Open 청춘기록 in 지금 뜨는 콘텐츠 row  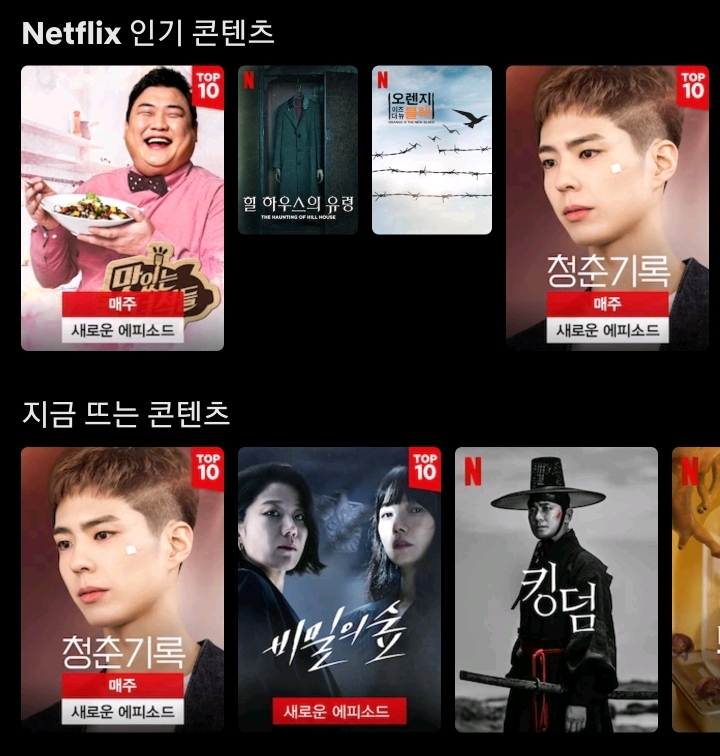(x=122, y=589)
